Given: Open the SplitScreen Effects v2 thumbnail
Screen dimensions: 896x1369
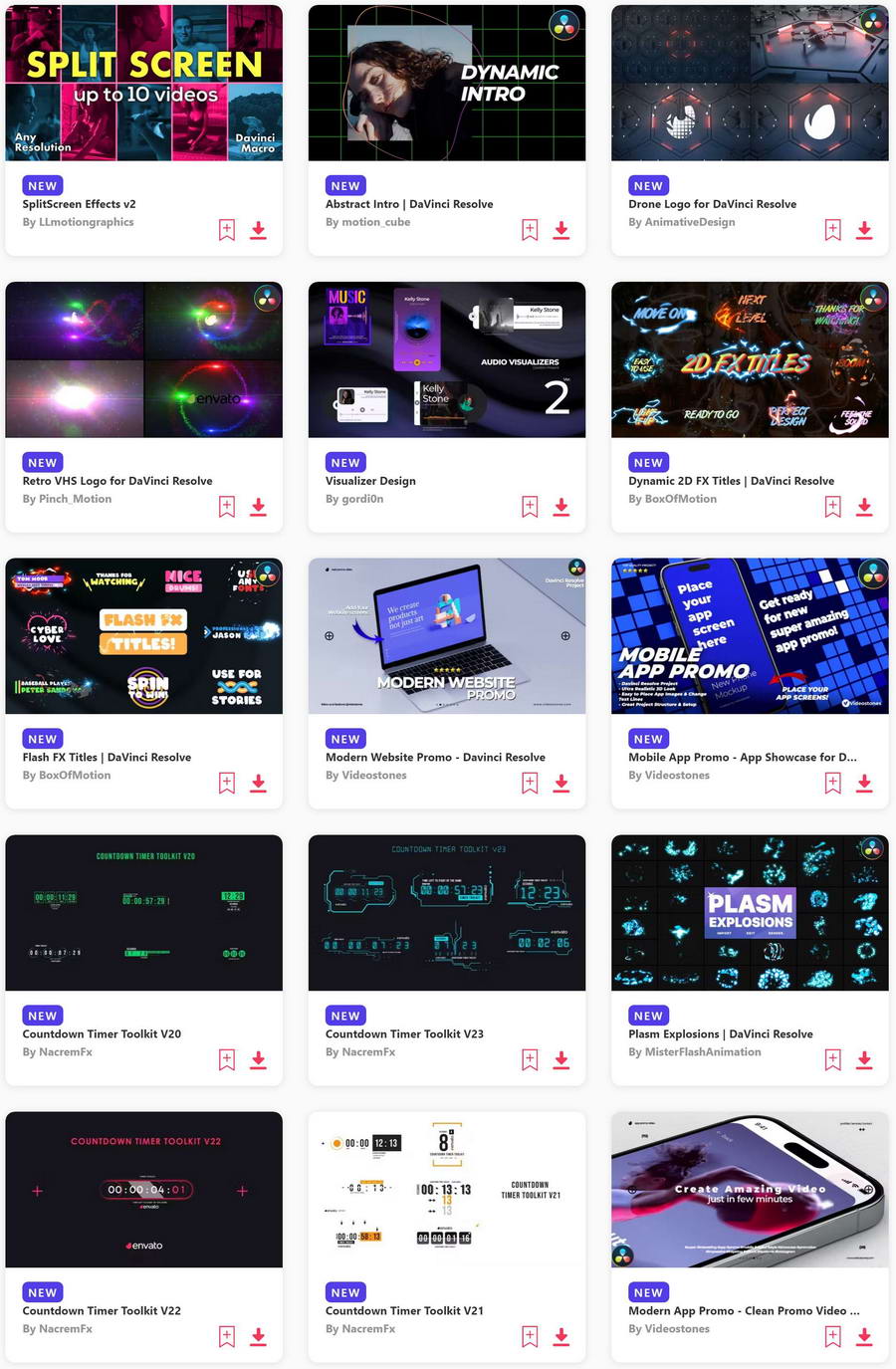Looking at the screenshot, I should click(143, 83).
